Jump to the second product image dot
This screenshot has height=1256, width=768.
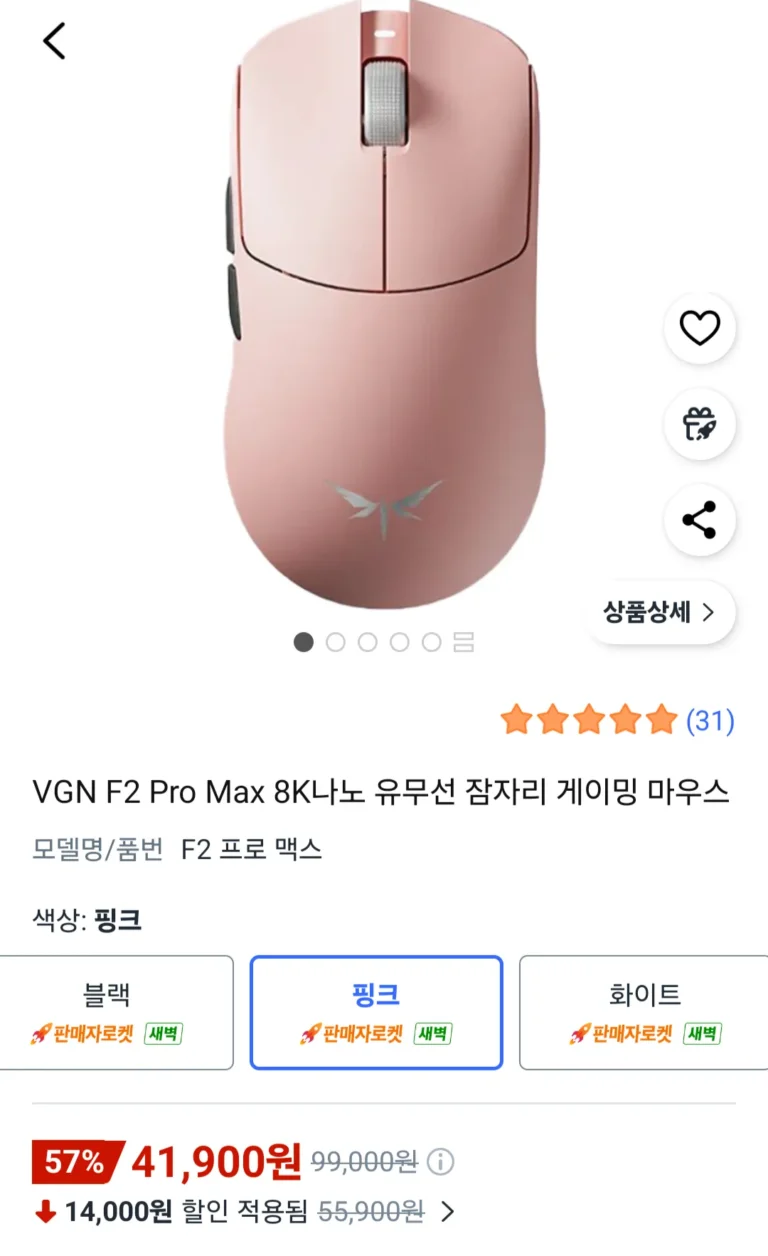coord(335,642)
